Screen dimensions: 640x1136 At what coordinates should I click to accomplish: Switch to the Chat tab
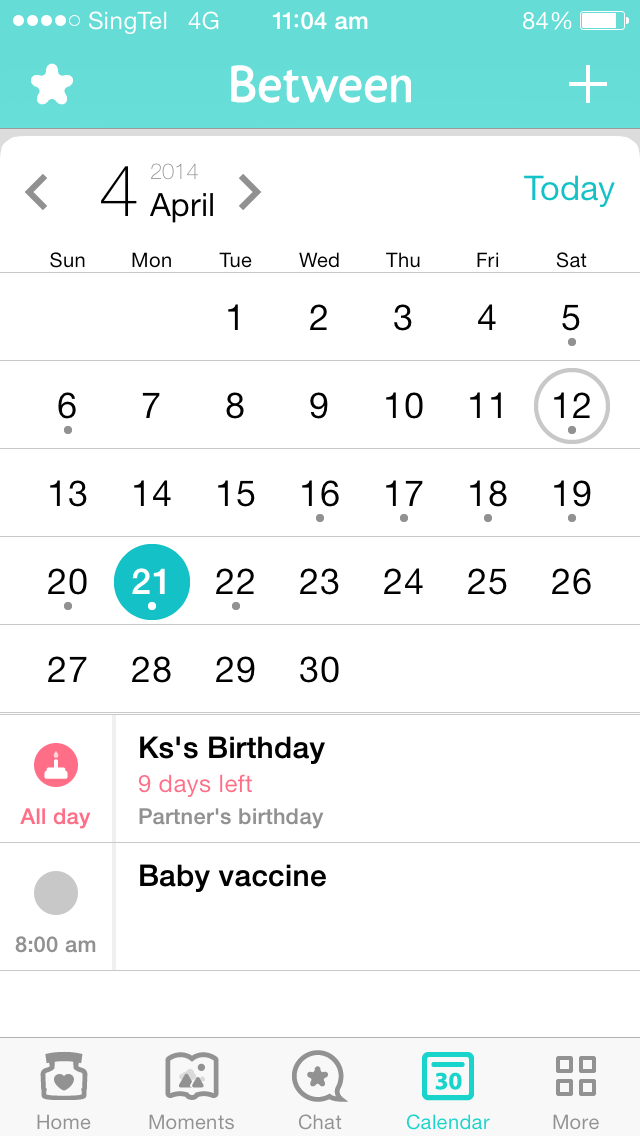coord(319,1090)
